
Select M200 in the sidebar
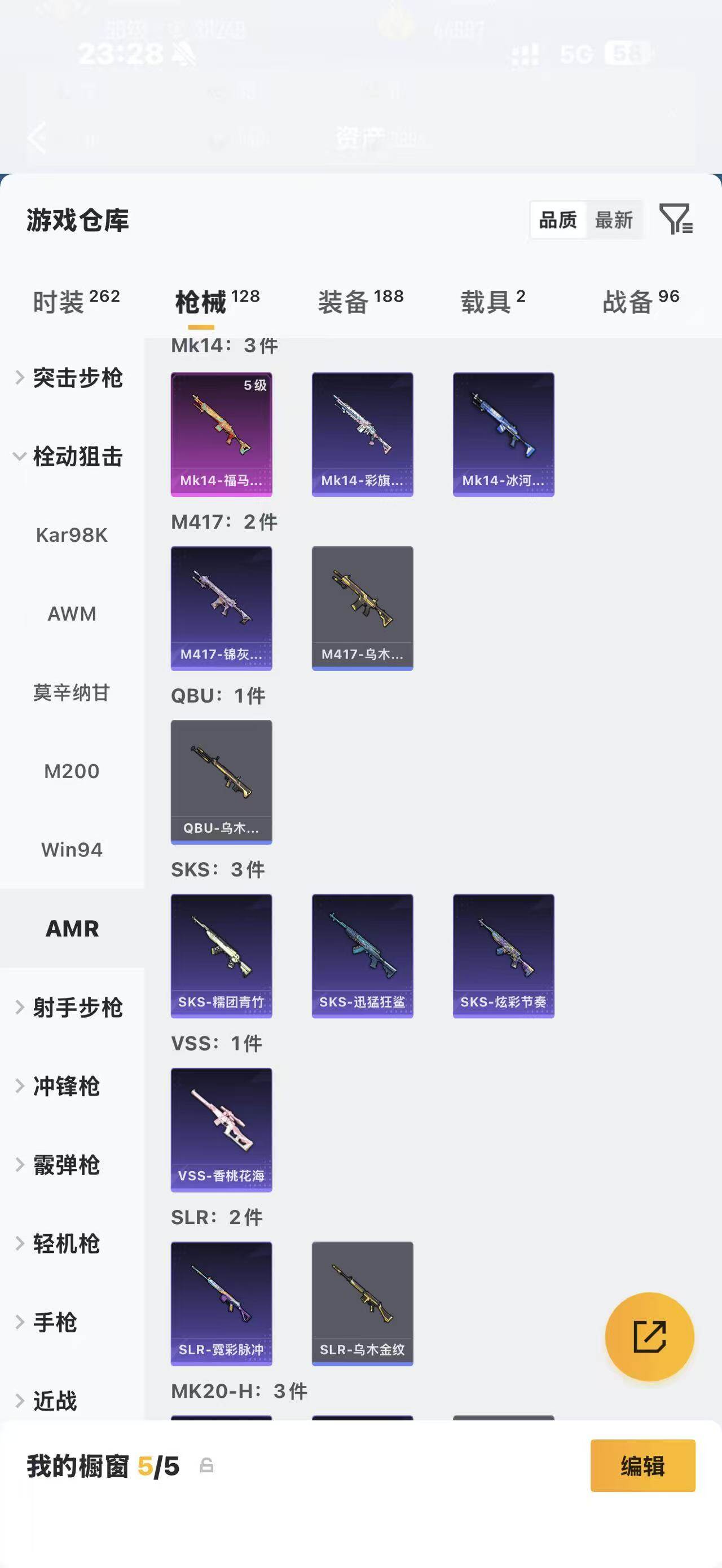72,771
